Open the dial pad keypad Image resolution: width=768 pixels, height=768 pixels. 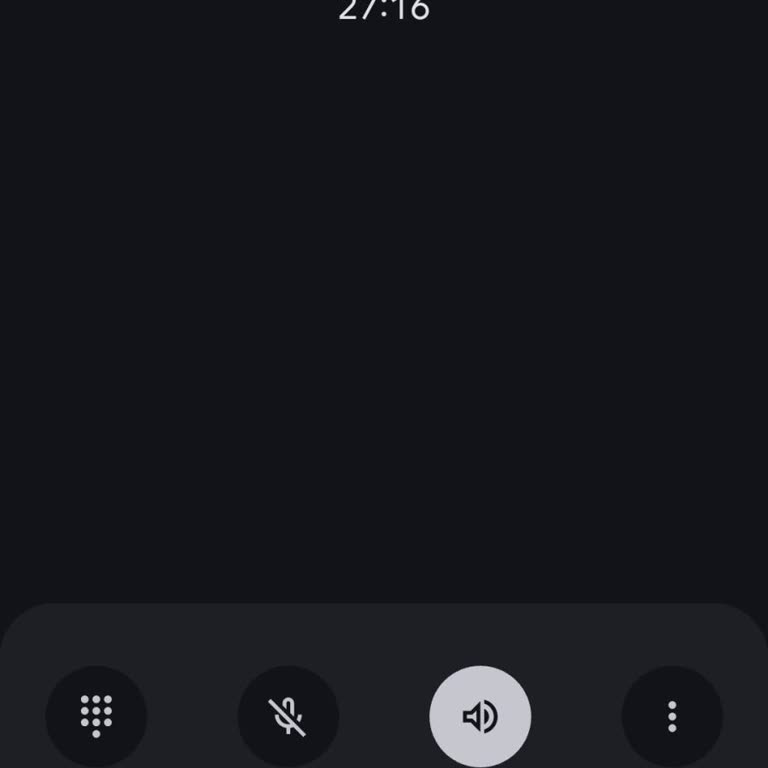[x=96, y=716]
